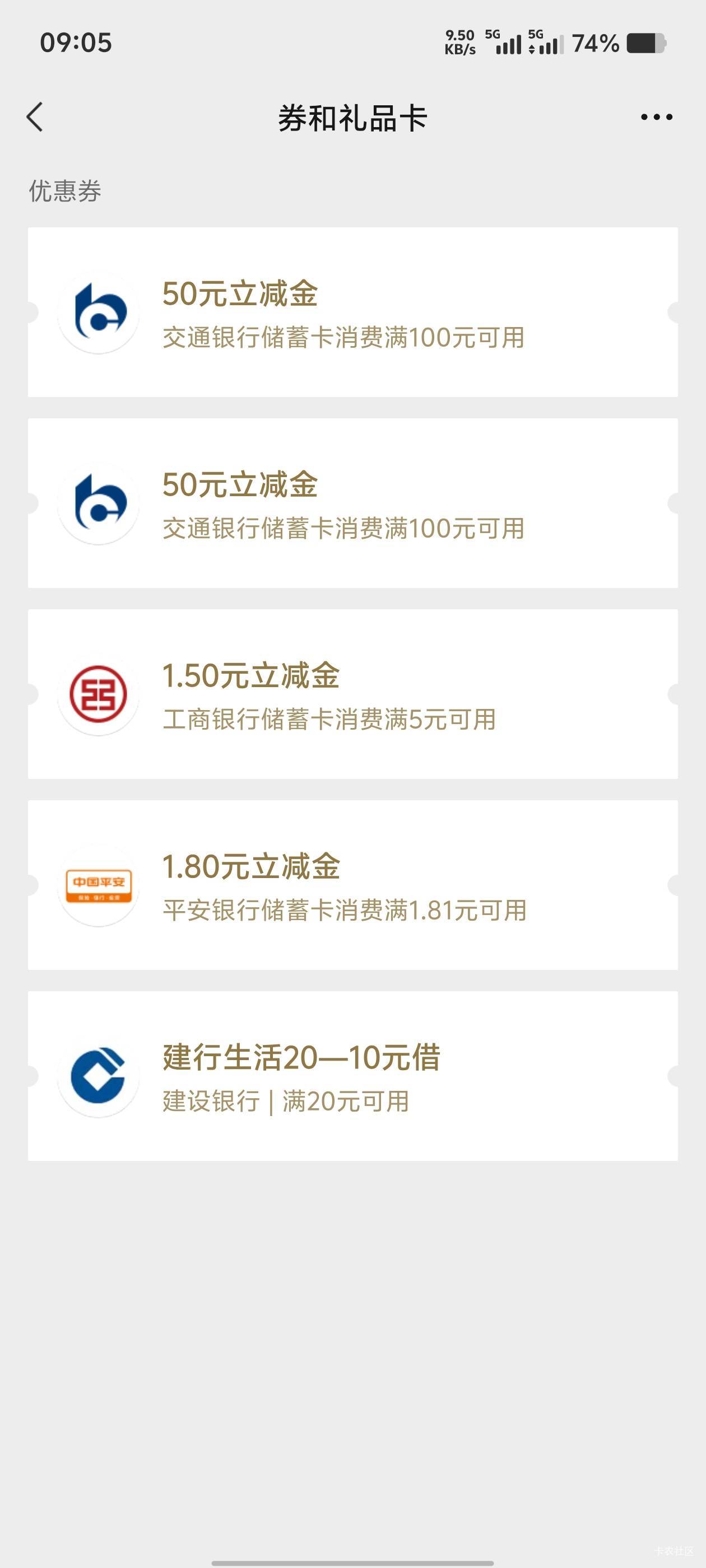The image size is (706, 1568).
Task: Open the three-dot overflow menu
Action: pos(656,117)
